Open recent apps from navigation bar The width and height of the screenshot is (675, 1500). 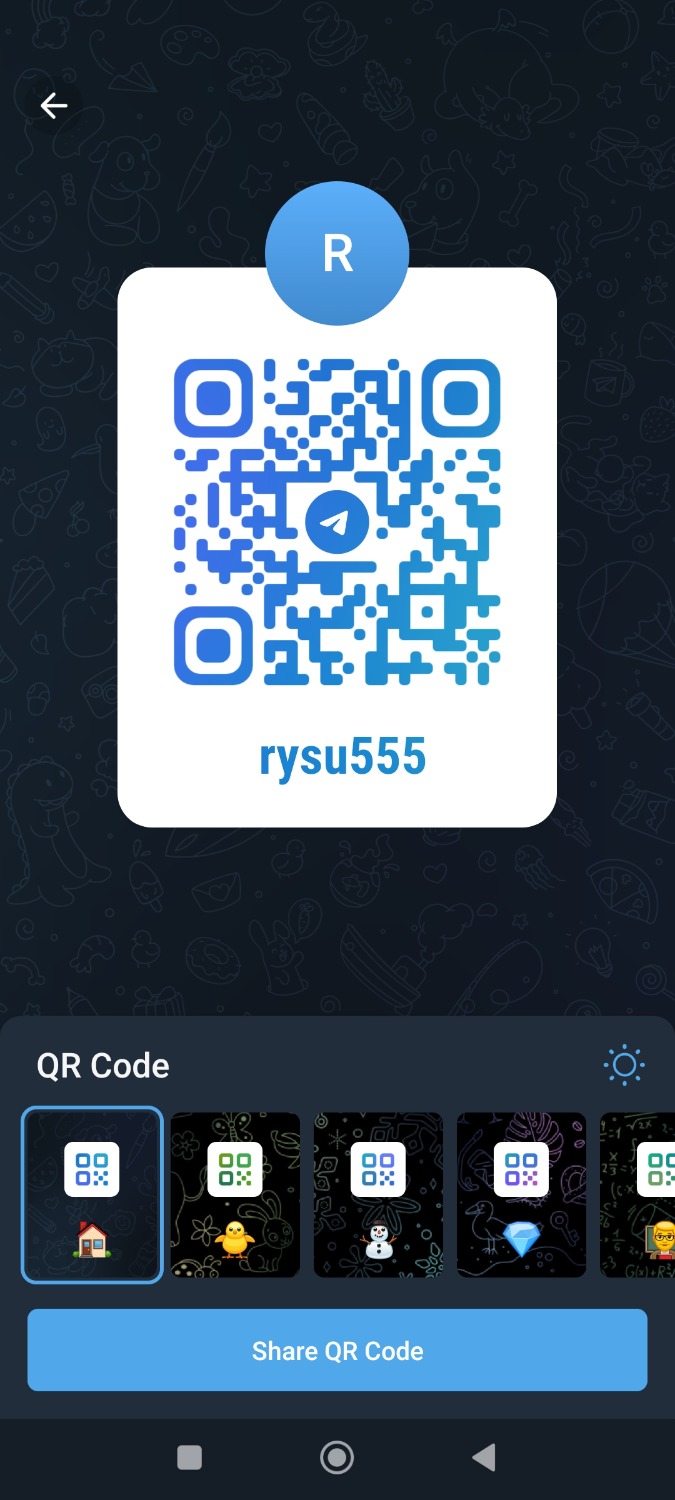tap(190, 1458)
